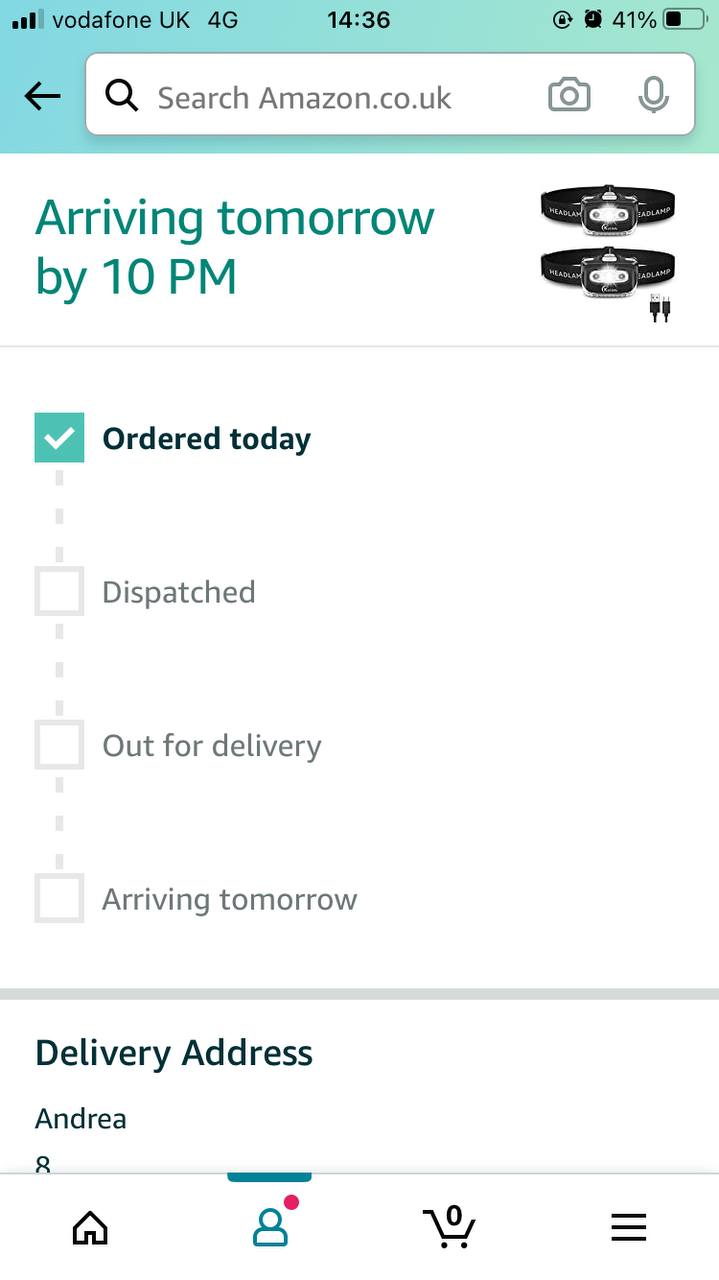Viewport: 719px width, 1280px height.
Task: Open the account profile tab
Action: (x=270, y=1226)
